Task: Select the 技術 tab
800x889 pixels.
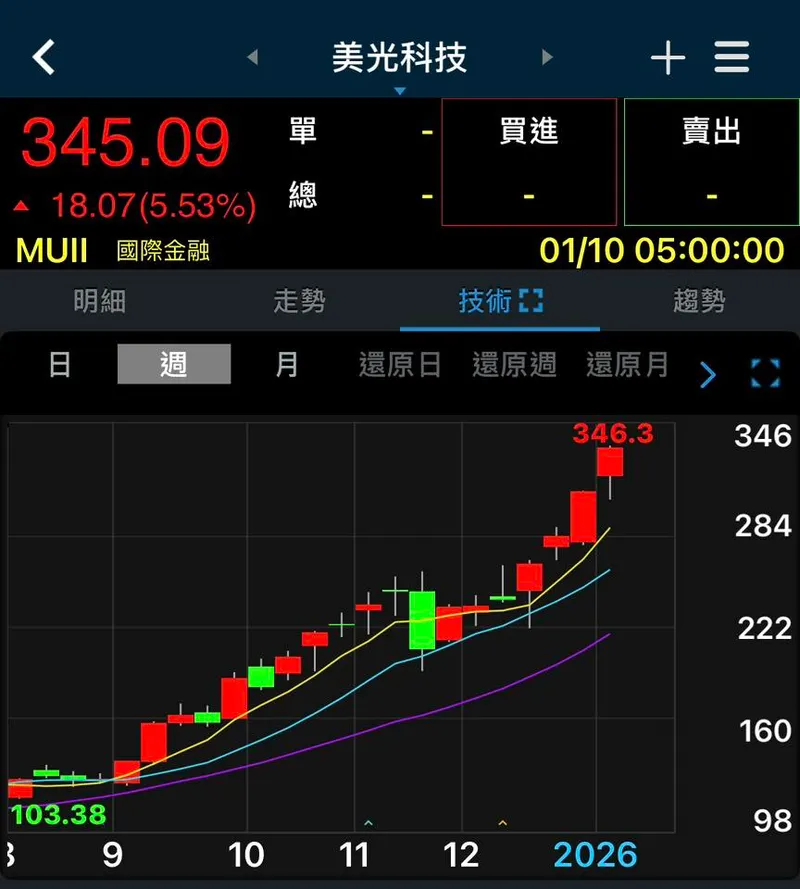Action: [499, 301]
